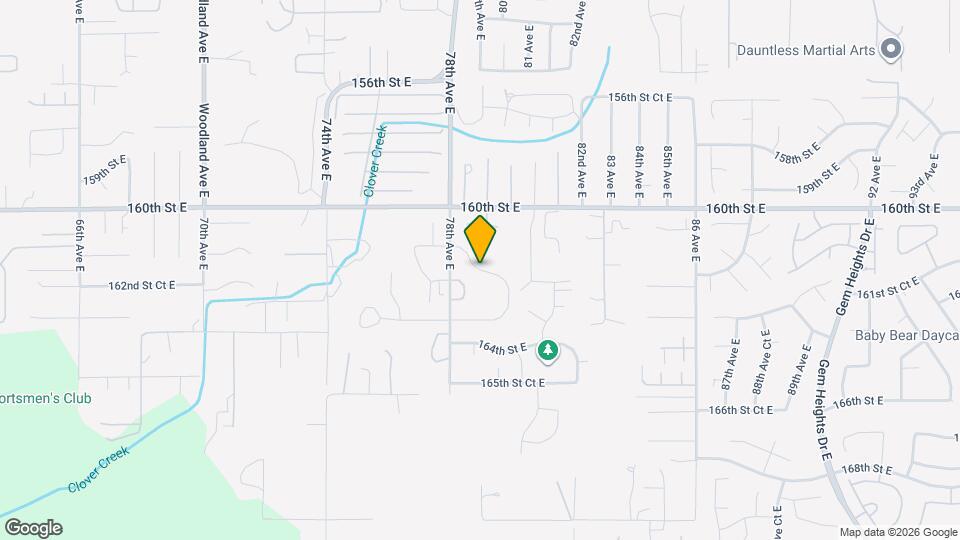Select the green park icon near 164th St E
Image resolution: width=960 pixels, height=540 pixels.
point(547,350)
